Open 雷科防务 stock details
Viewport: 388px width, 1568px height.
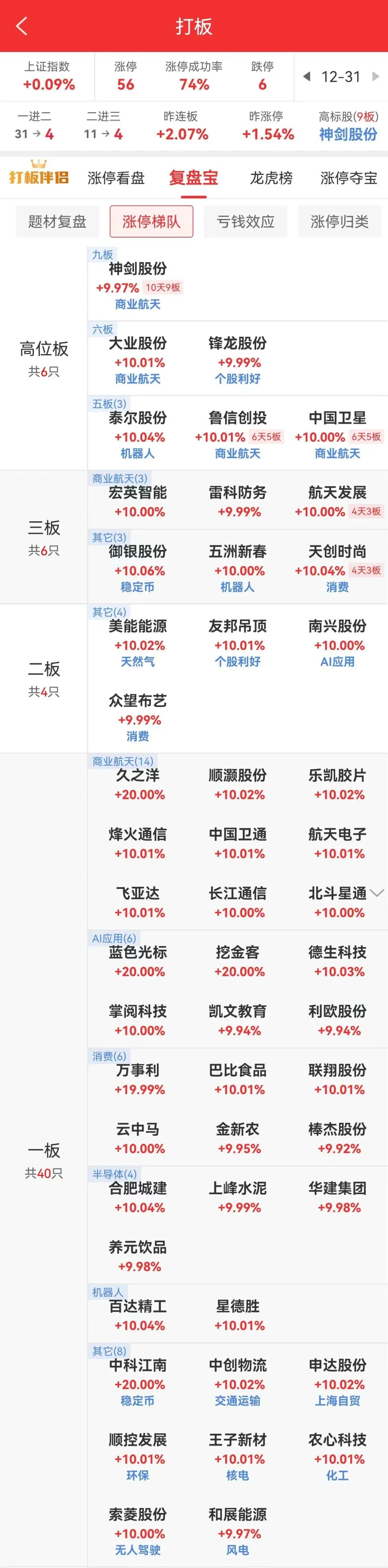[x=237, y=492]
